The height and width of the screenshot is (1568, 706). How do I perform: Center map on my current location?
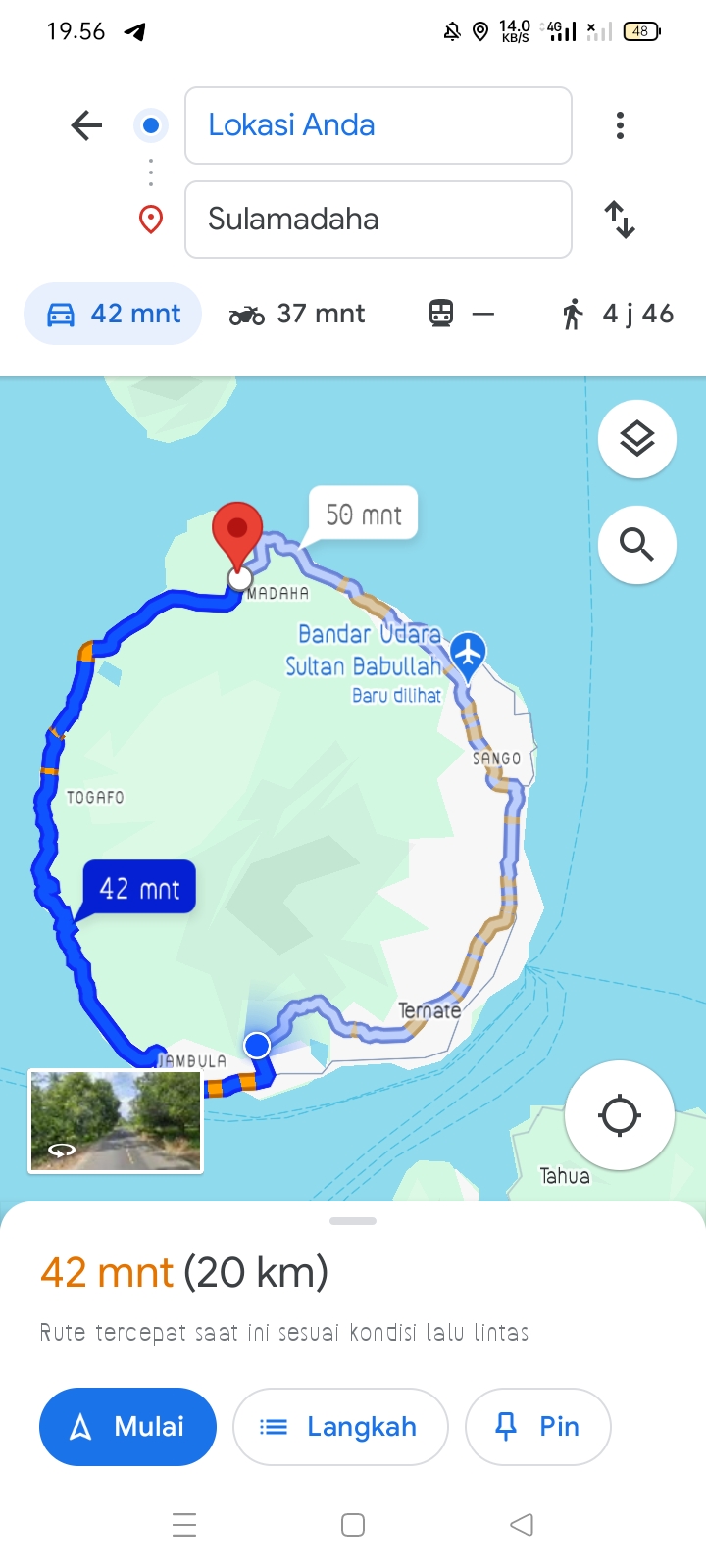point(620,1115)
